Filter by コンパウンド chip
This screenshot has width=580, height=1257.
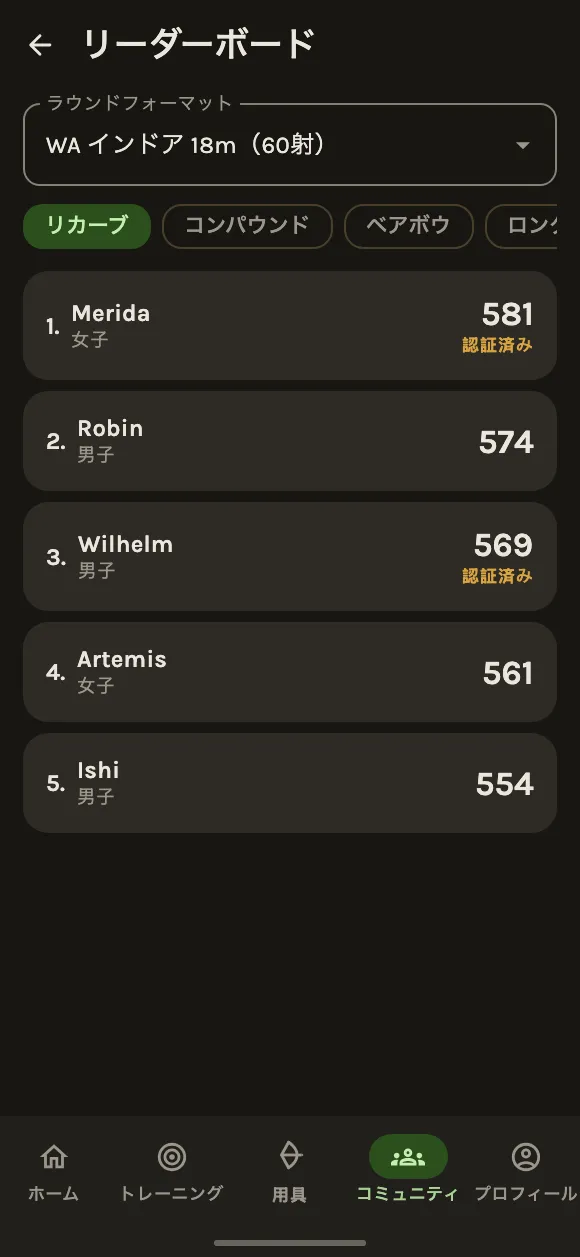(x=247, y=226)
